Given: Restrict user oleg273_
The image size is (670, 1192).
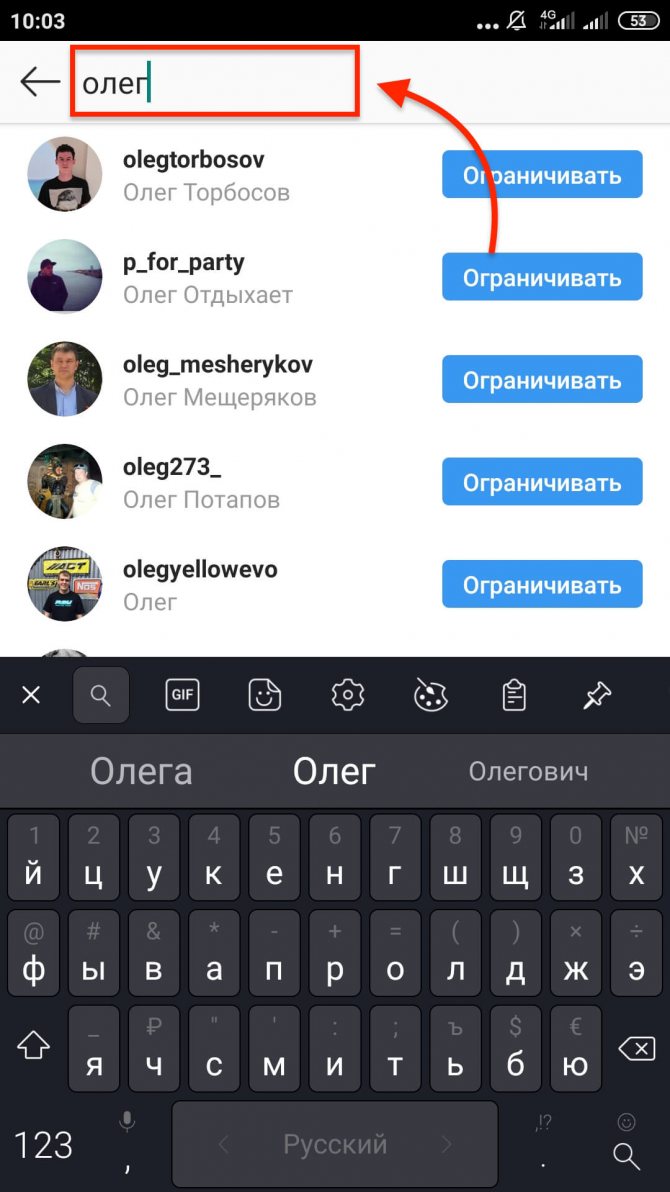Looking at the screenshot, I should click(542, 483).
